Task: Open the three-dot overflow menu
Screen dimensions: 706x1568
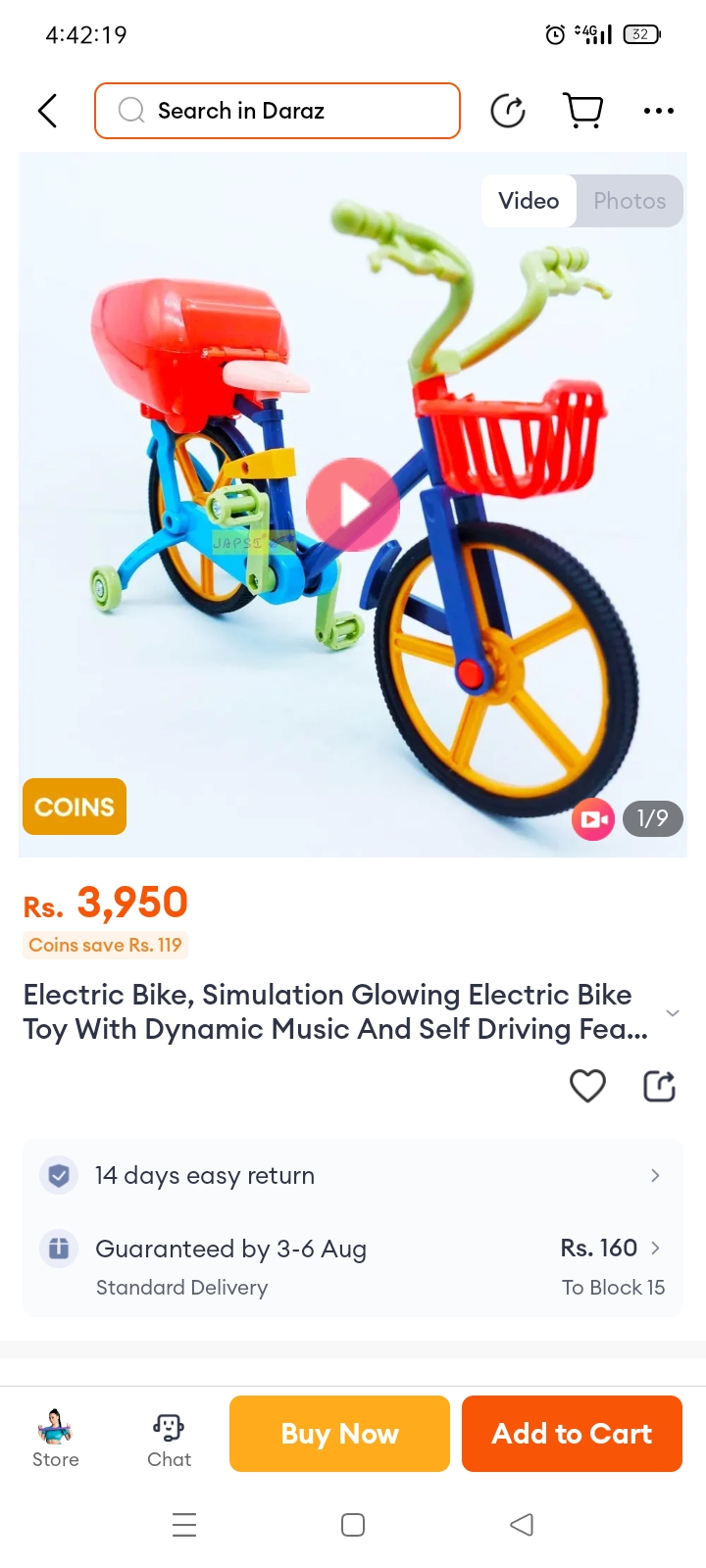Action: (658, 111)
